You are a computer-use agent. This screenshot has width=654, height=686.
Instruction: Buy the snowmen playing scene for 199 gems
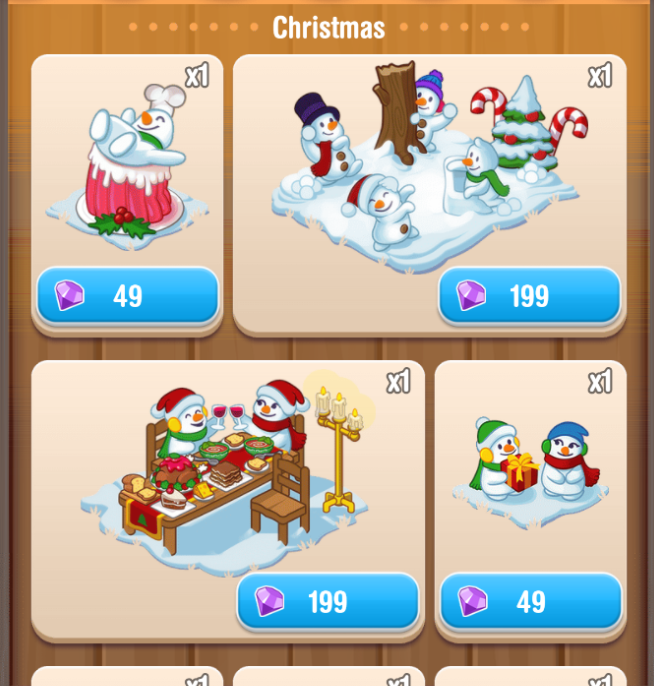coord(529,296)
